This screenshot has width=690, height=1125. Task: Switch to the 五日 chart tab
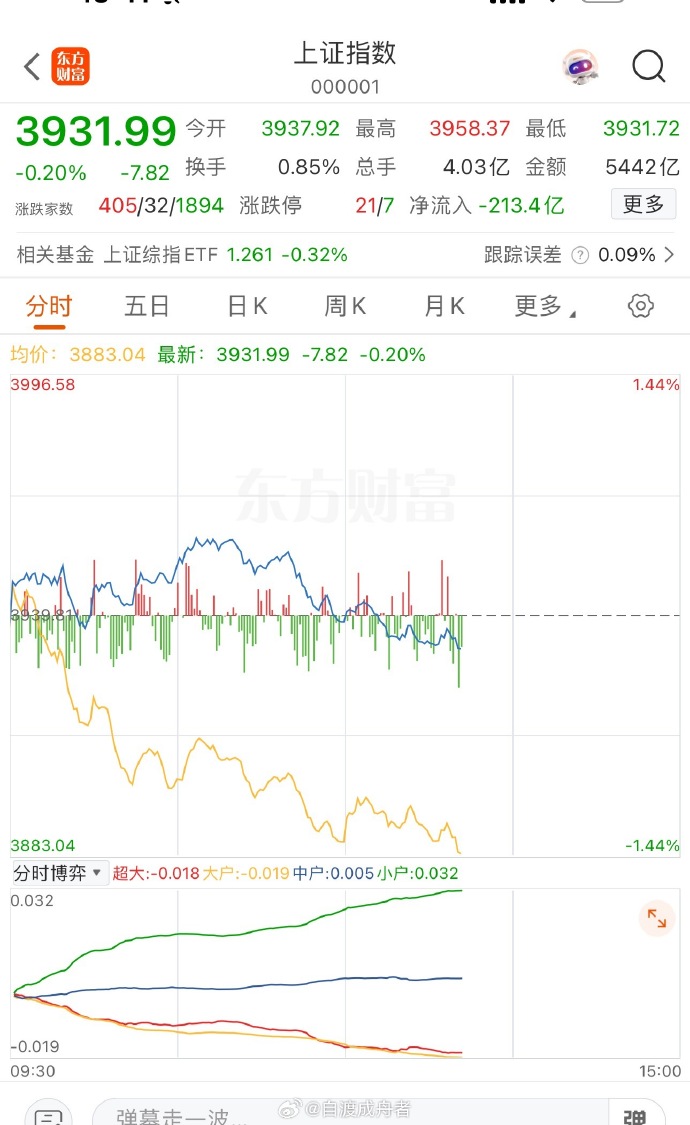(147, 306)
